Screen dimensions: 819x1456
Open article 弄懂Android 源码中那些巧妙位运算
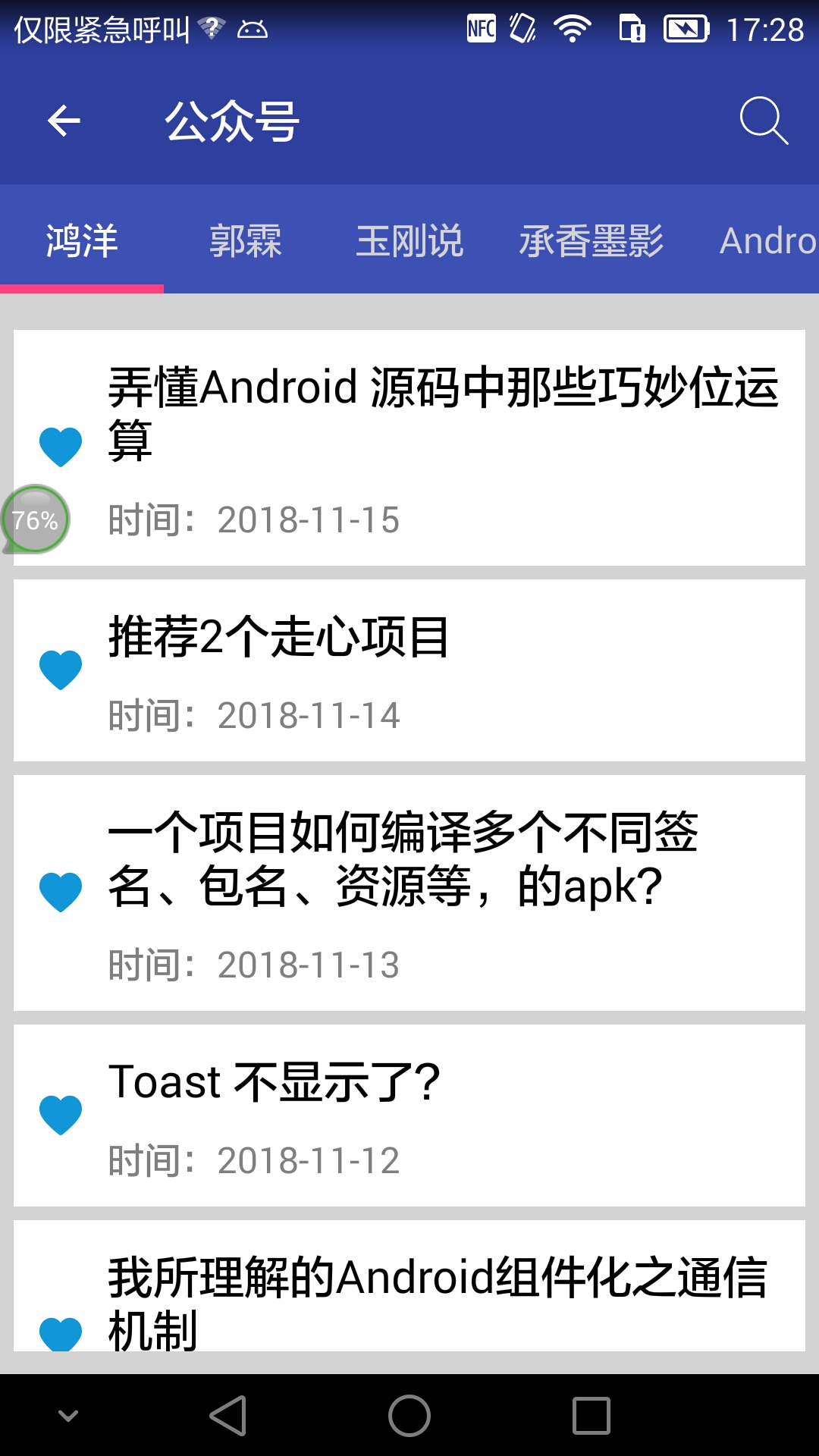[x=444, y=413]
